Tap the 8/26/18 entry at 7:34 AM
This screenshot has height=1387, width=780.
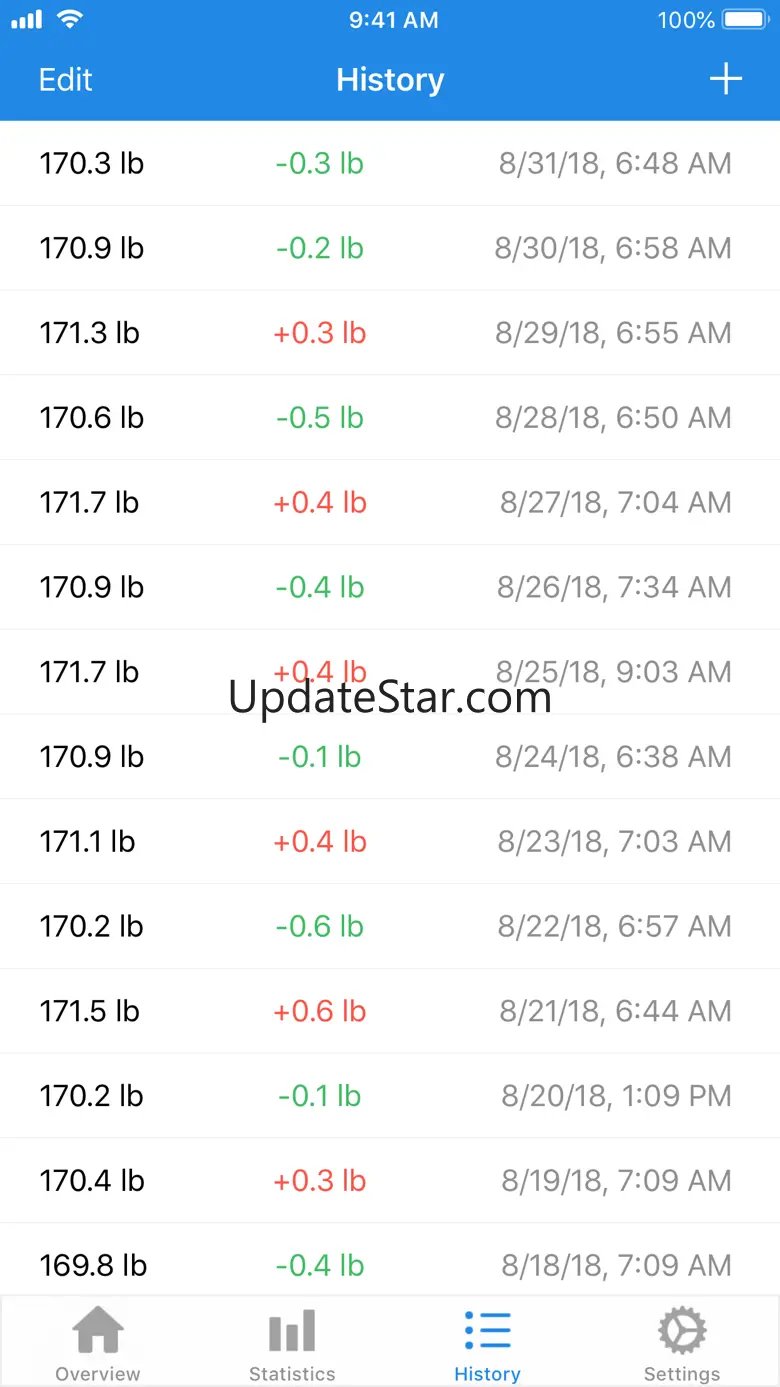click(390, 587)
